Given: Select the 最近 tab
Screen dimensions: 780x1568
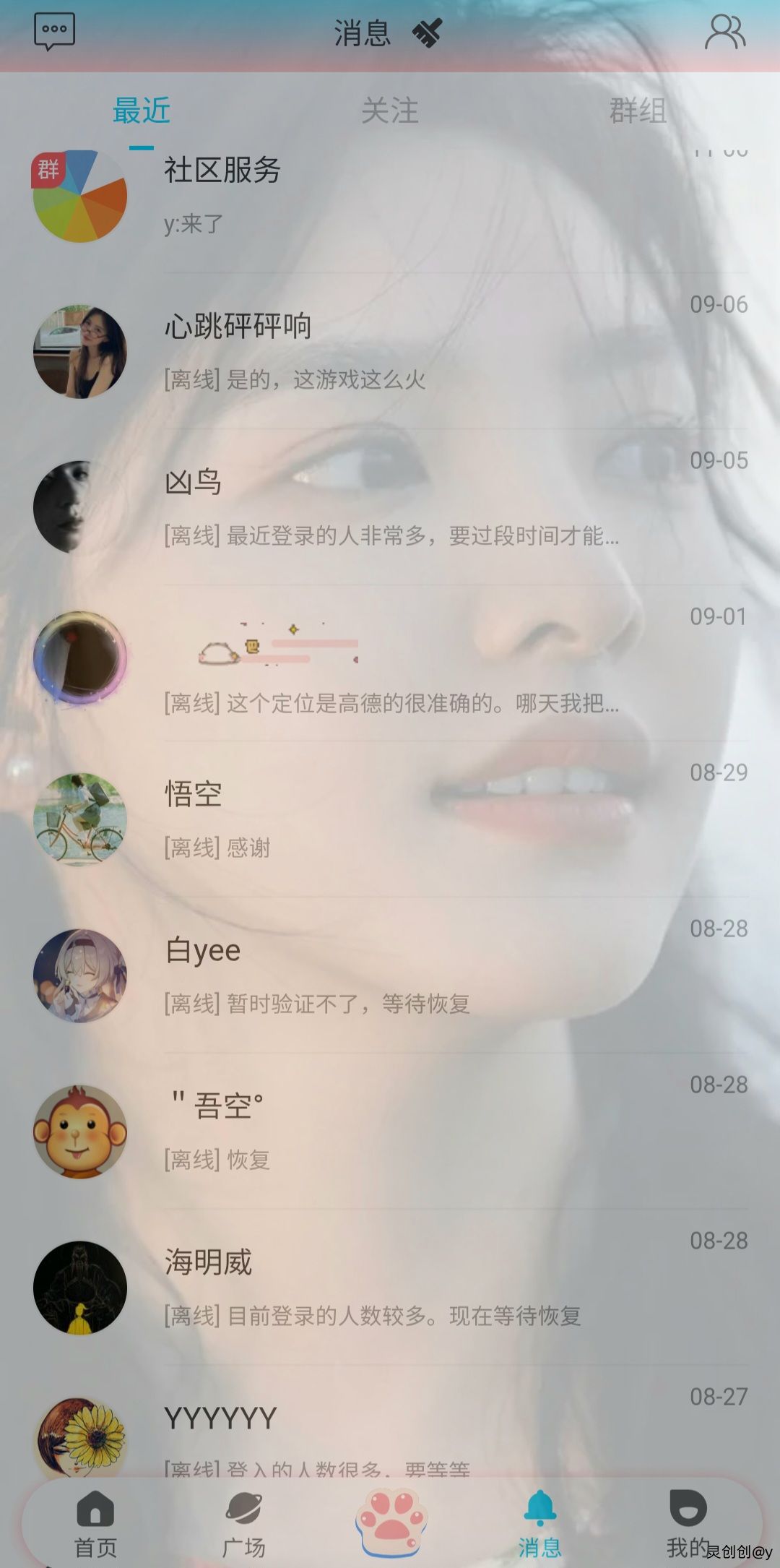Looking at the screenshot, I should 142,111.
